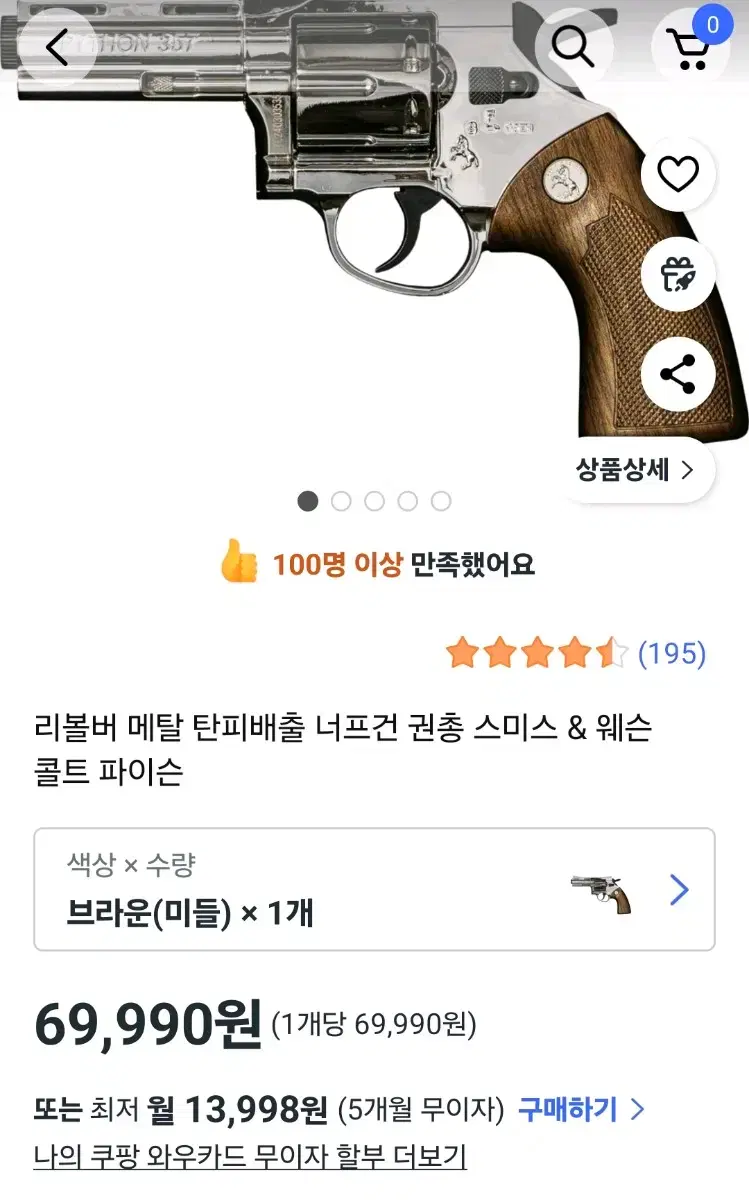
Task: Open the gift registry icon
Action: [x=678, y=274]
